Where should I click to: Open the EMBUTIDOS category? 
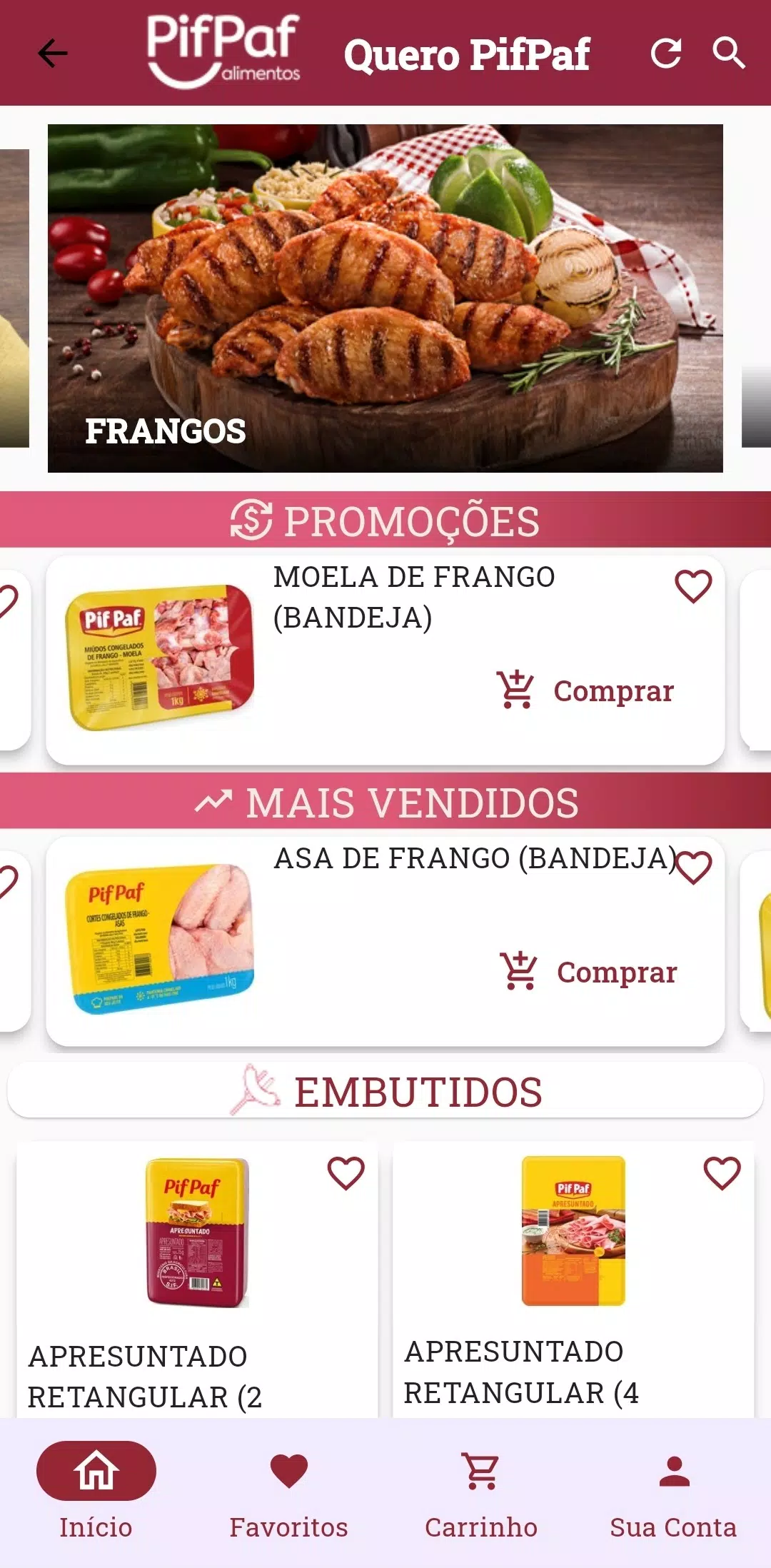(385, 1090)
